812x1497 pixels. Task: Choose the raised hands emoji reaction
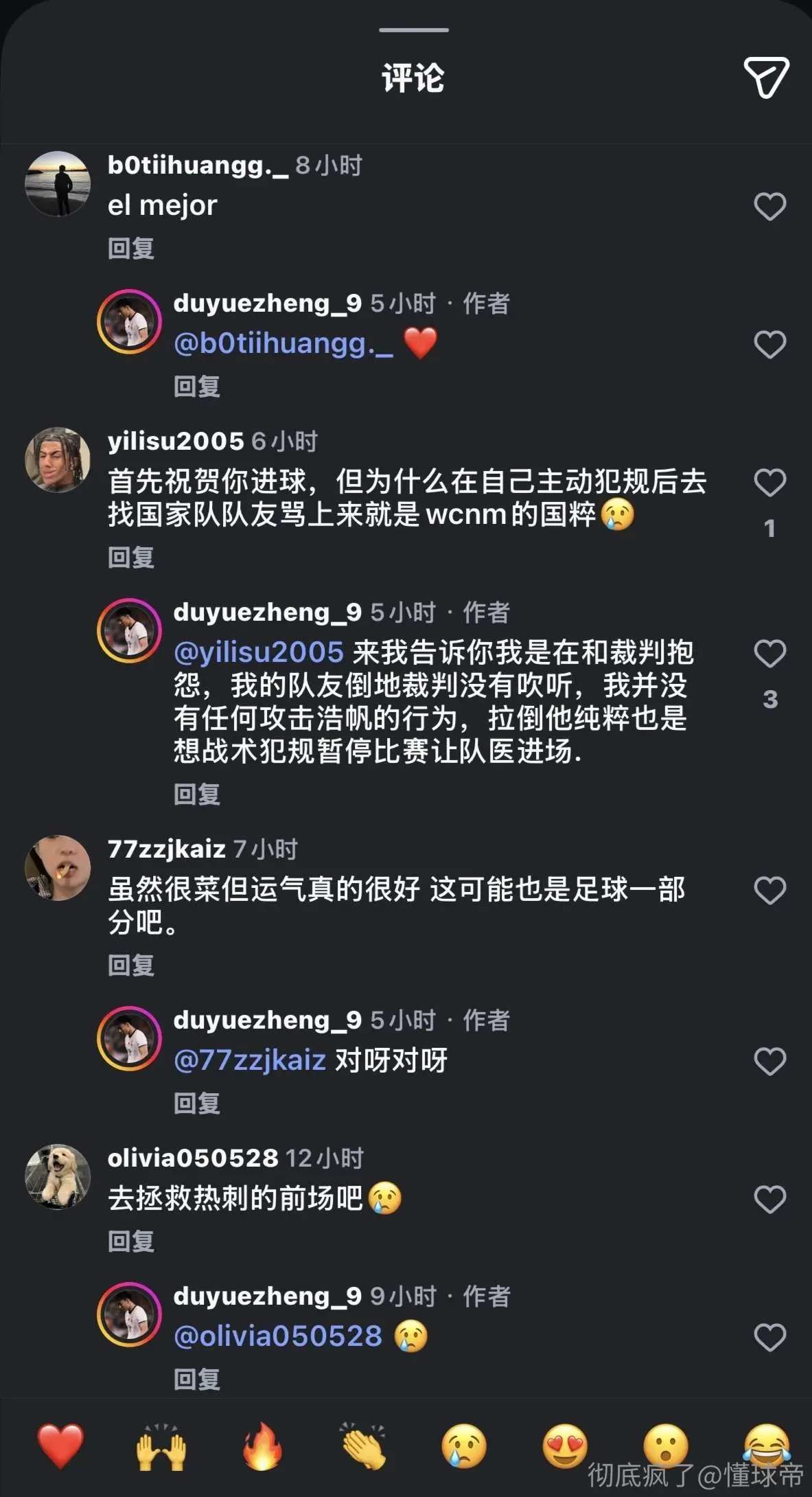coord(161,1445)
